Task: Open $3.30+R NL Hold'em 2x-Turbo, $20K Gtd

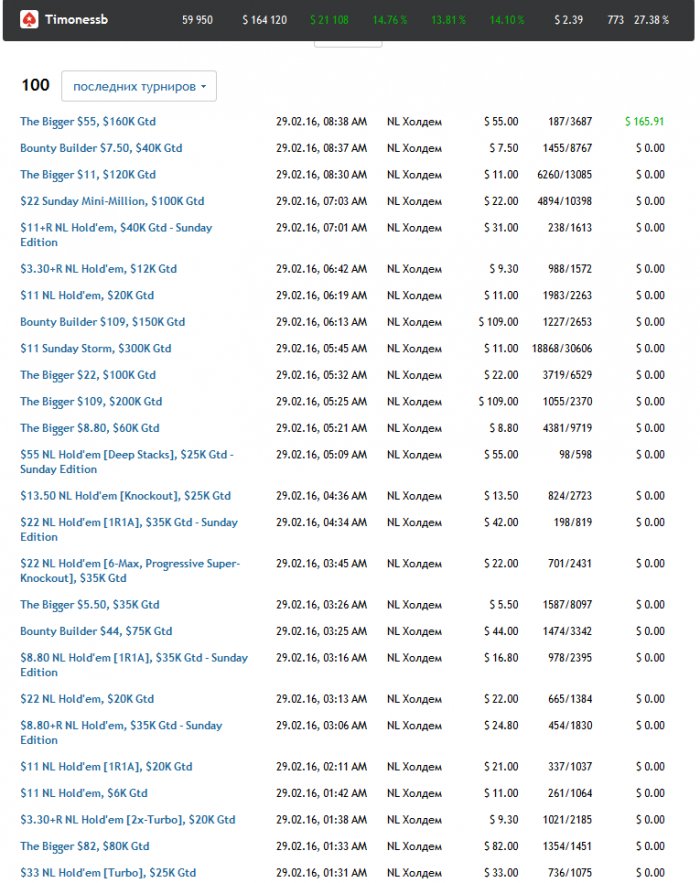Action: click(127, 820)
